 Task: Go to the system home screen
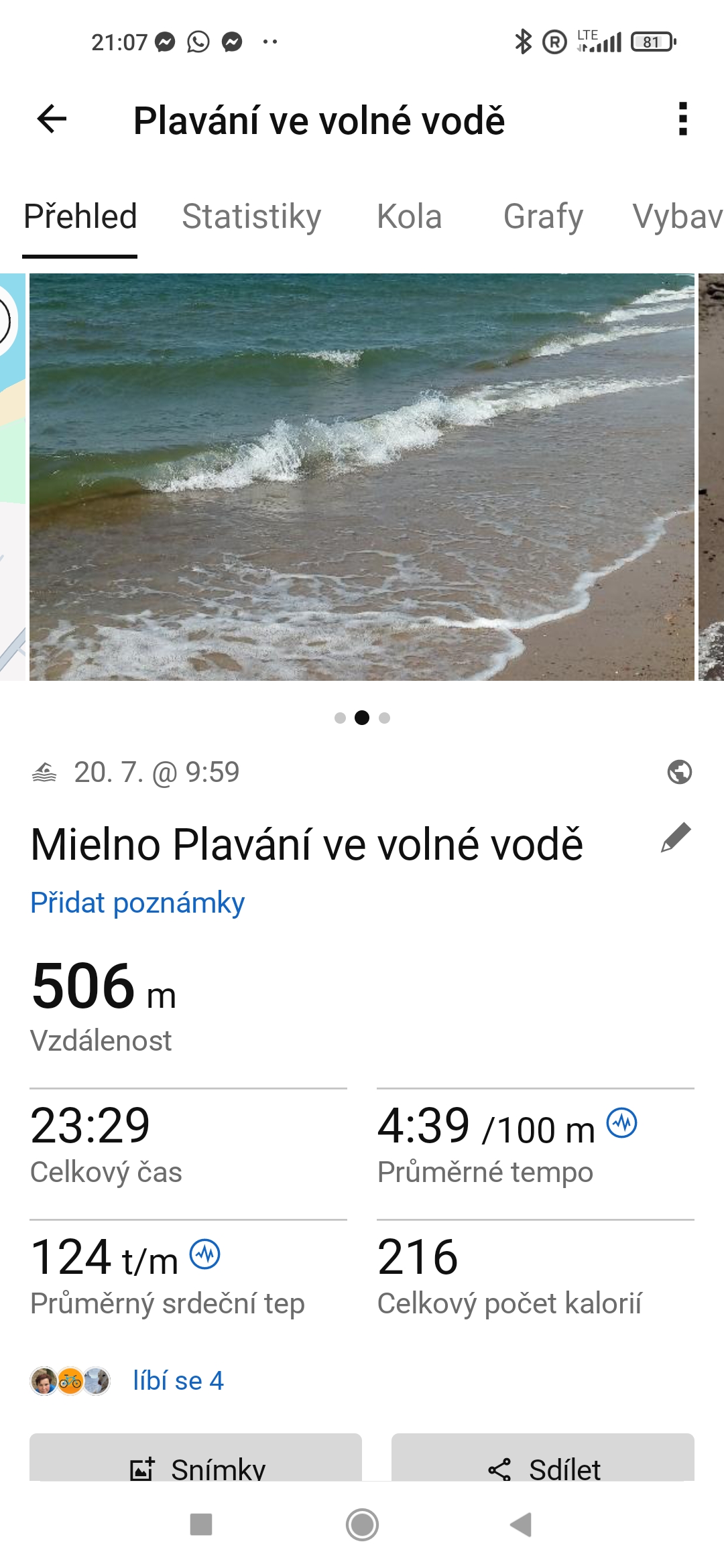click(362, 1525)
